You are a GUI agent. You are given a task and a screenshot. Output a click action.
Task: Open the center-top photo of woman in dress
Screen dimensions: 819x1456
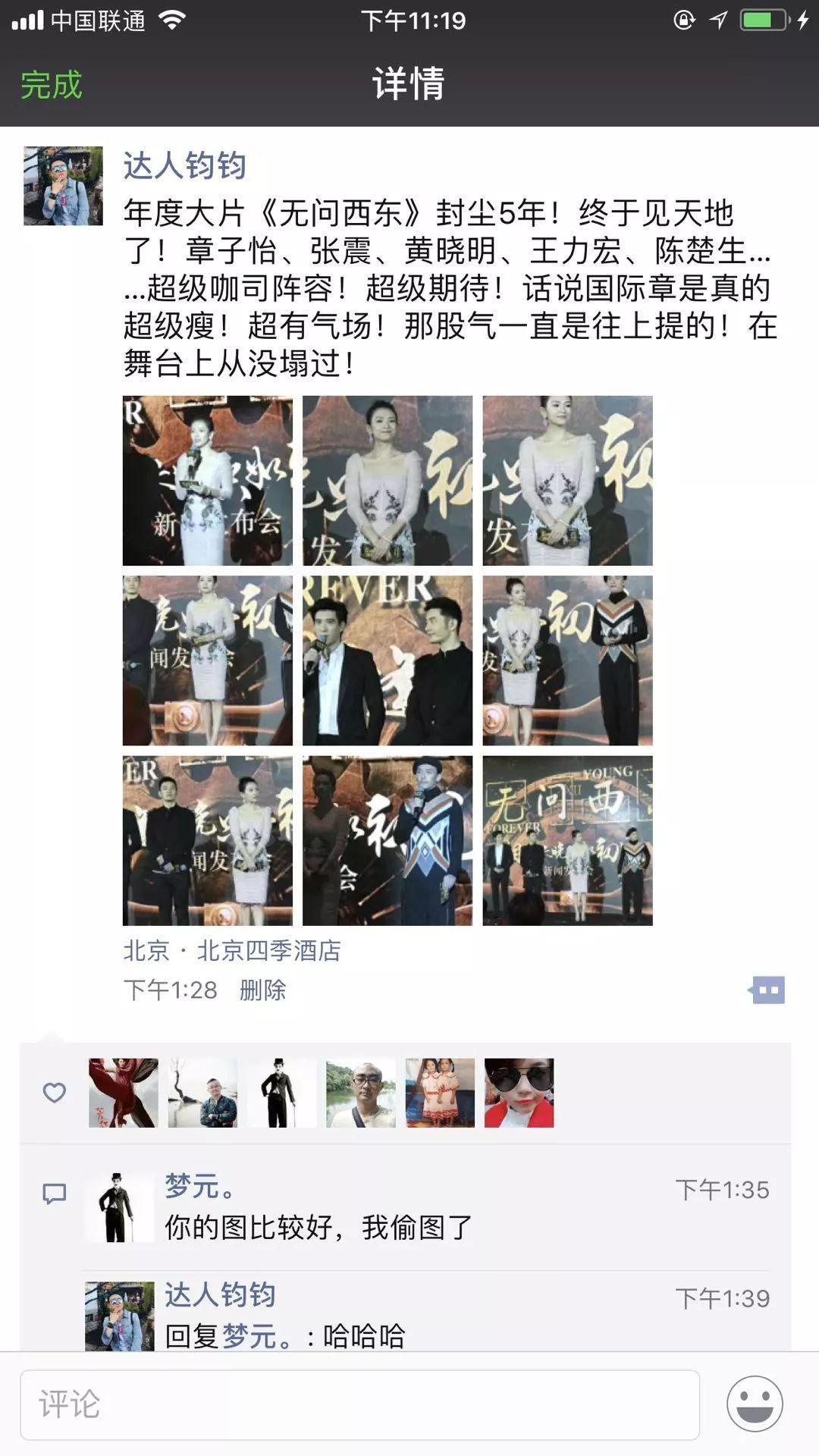387,480
